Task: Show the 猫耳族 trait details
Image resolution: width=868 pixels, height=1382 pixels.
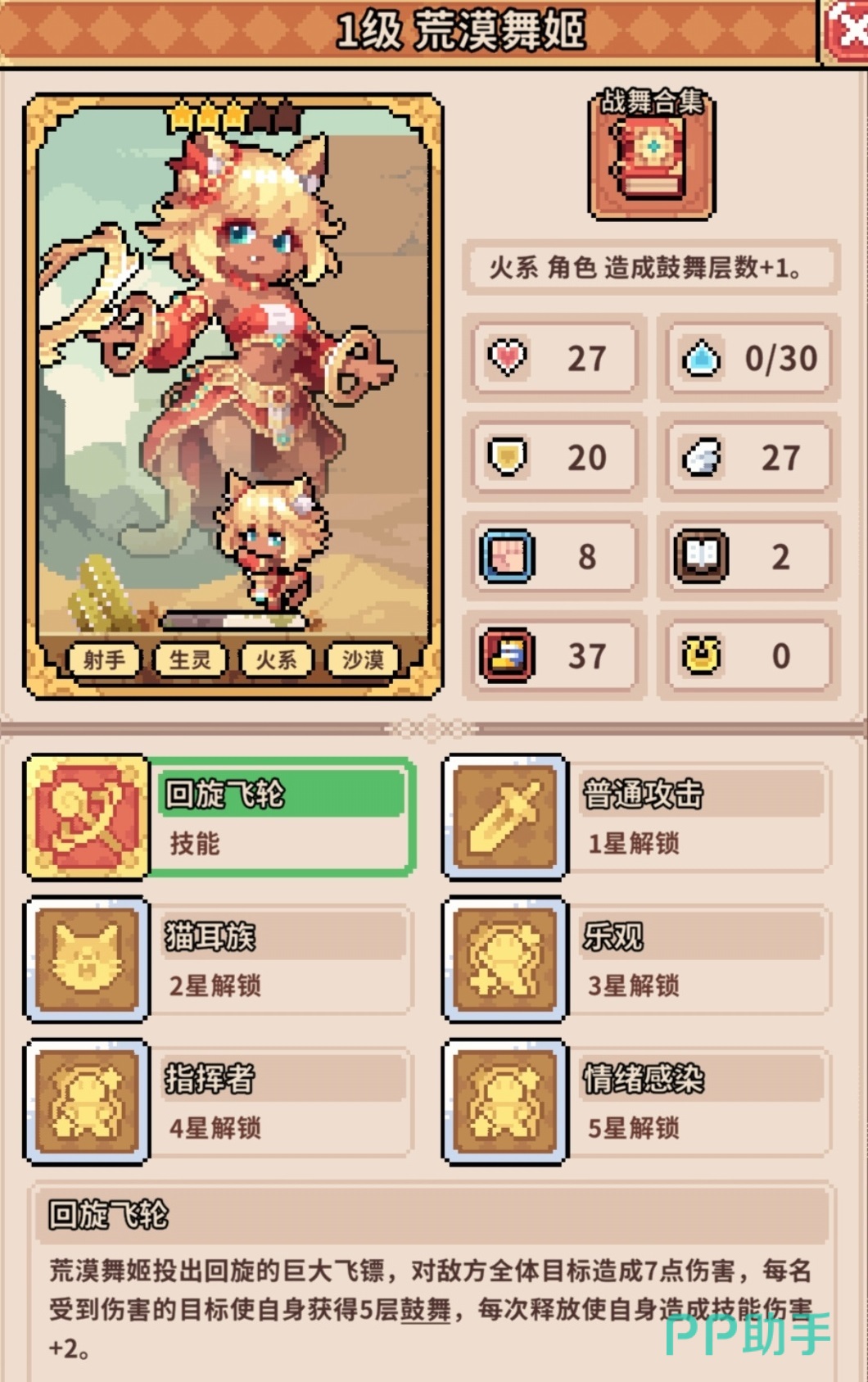Action: click(x=219, y=958)
